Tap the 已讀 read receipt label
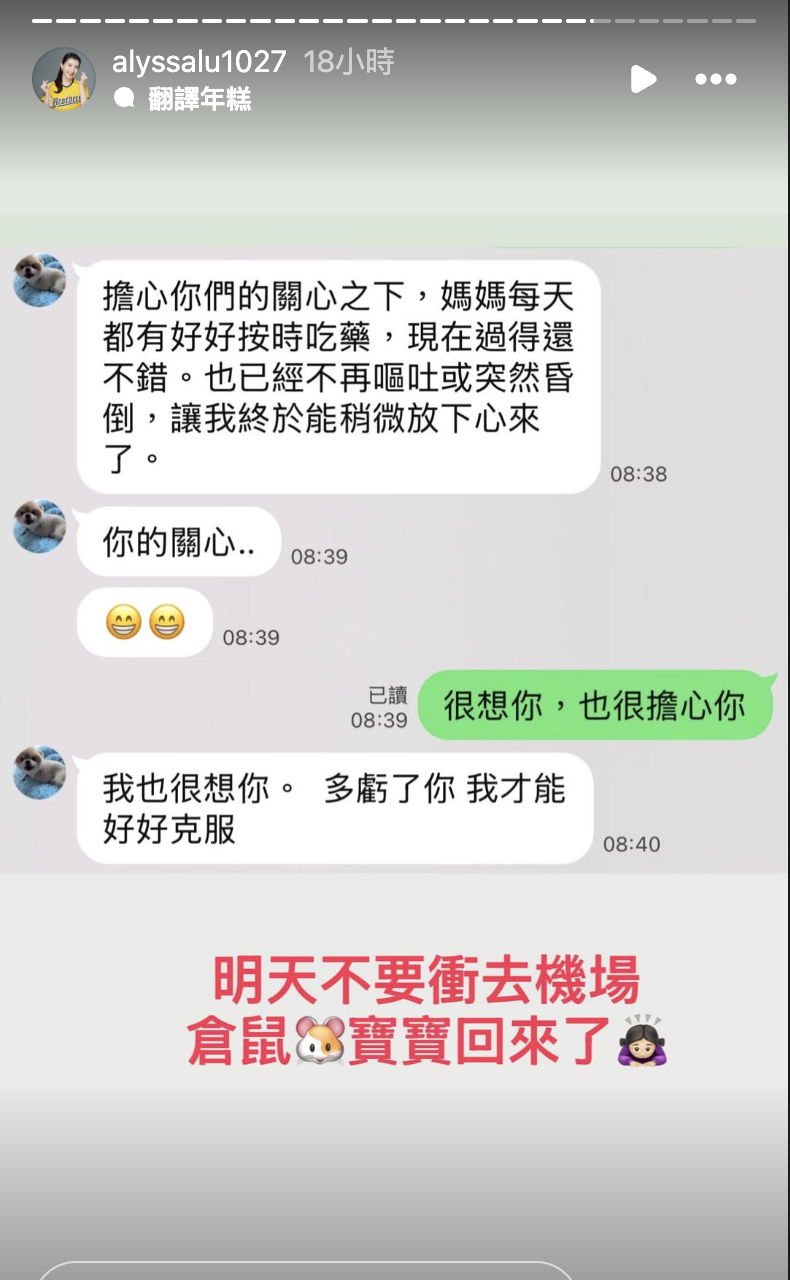Screen dimensions: 790x1280 point(387,695)
